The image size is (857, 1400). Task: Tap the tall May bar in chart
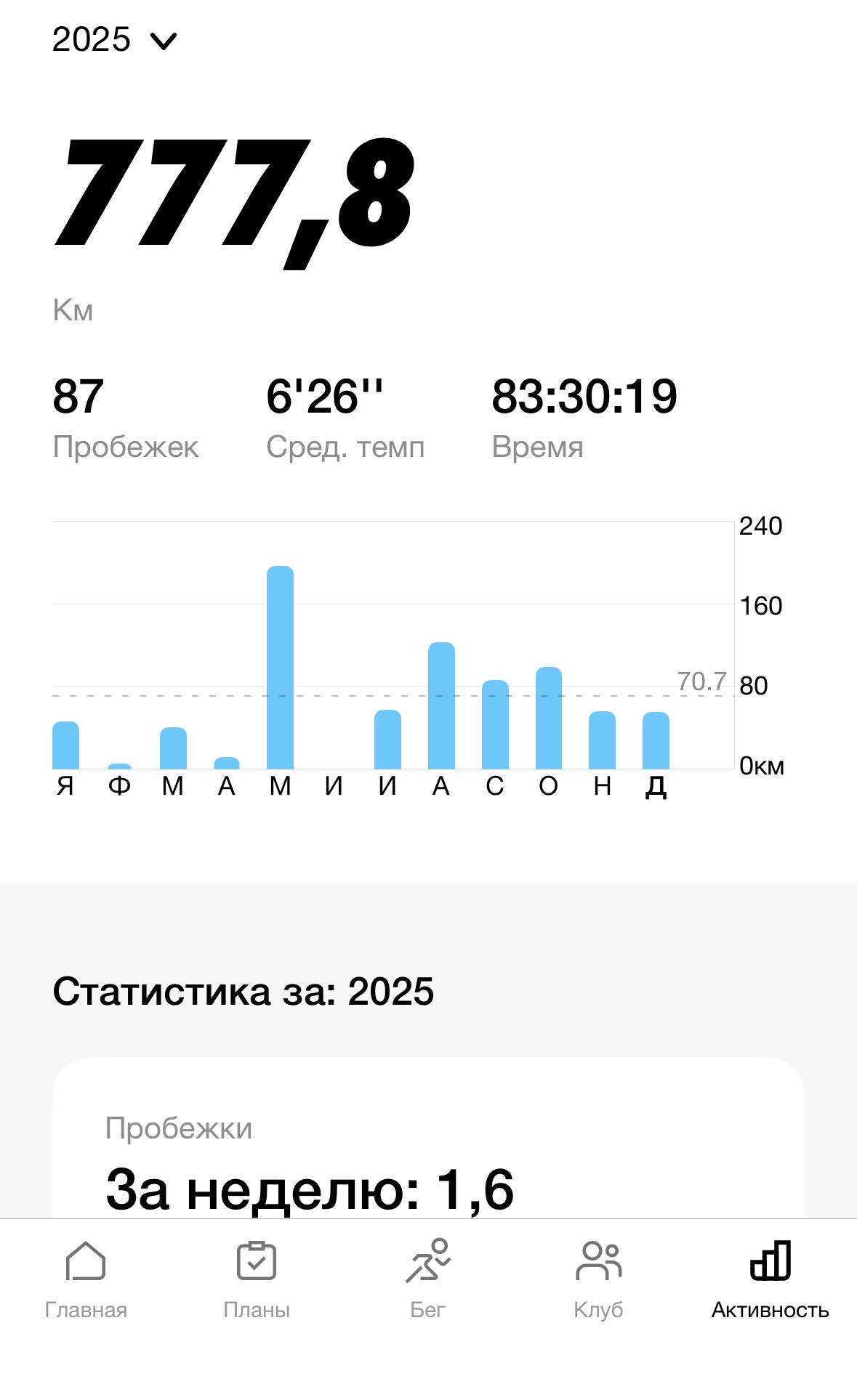[x=281, y=667]
